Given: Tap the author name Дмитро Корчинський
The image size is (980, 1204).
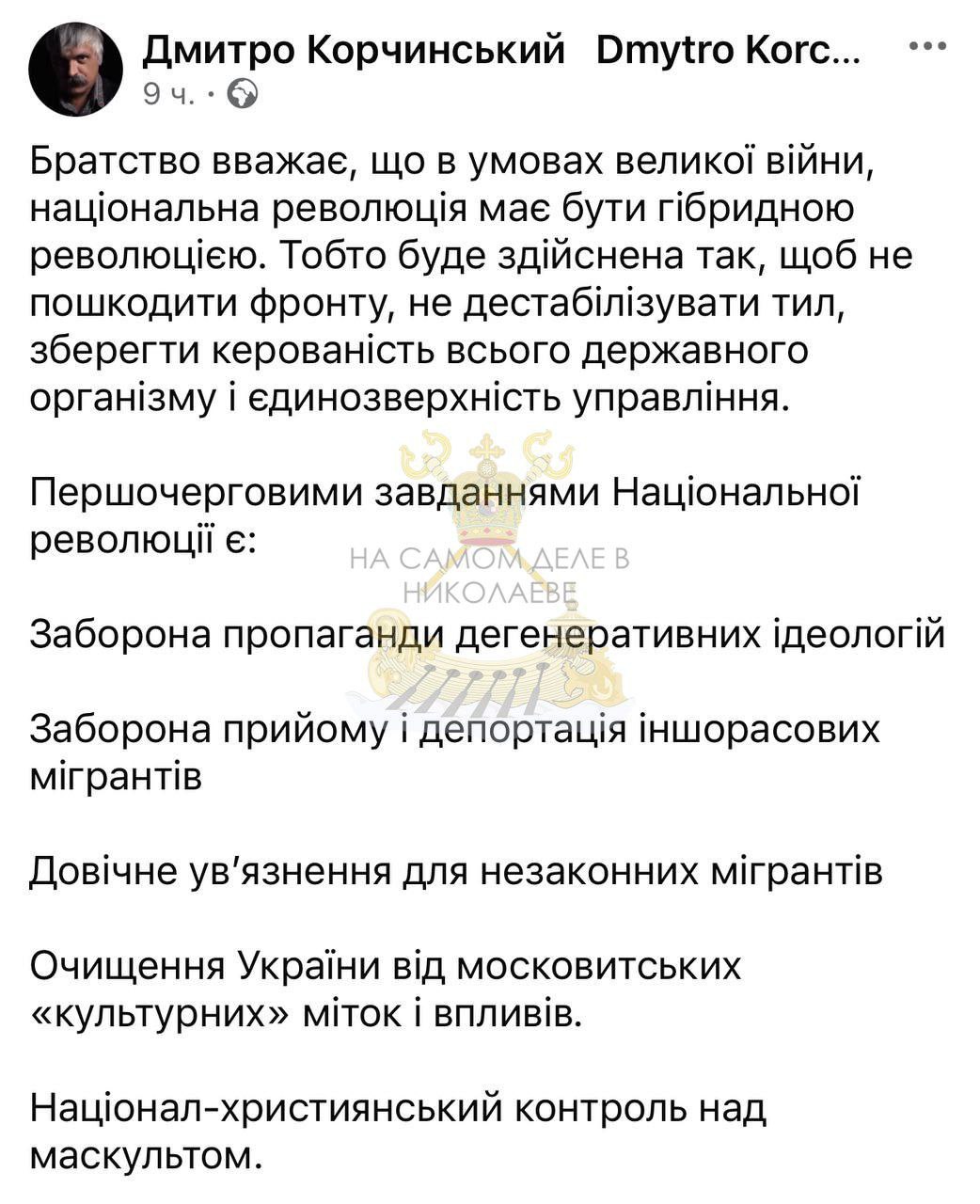Looking at the screenshot, I should coord(354,49).
